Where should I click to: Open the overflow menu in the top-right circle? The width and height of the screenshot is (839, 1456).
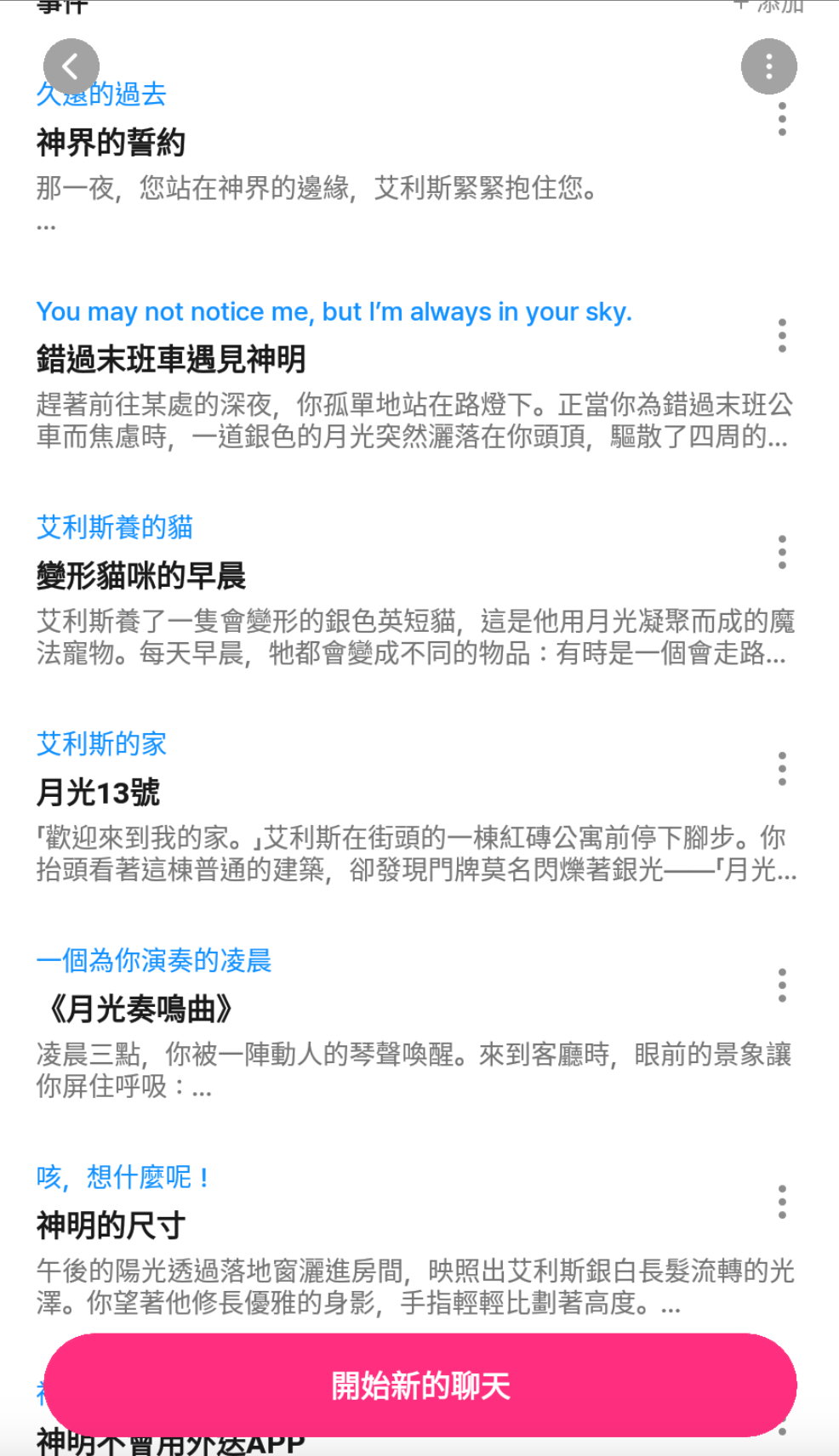[x=768, y=66]
